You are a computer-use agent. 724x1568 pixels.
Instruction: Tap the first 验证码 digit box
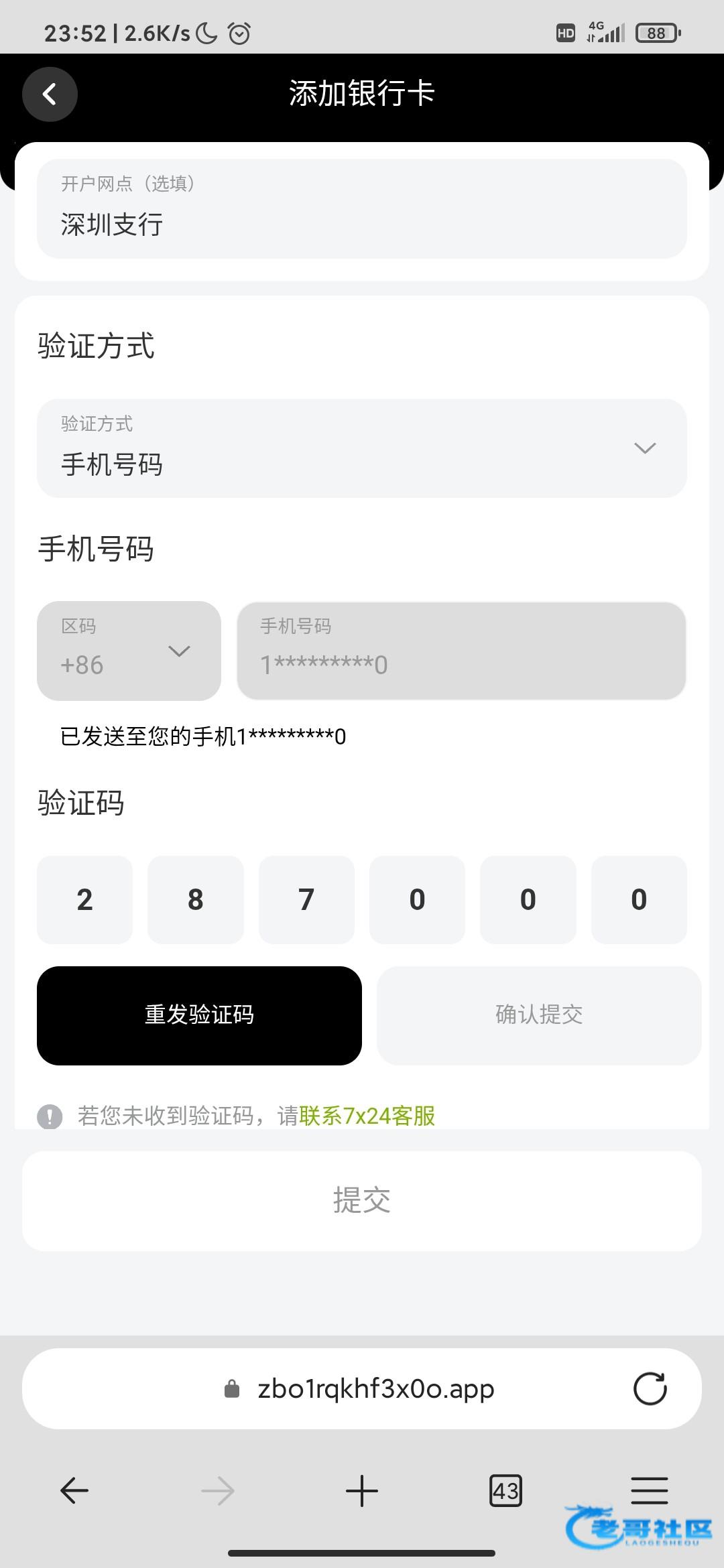[x=84, y=899]
